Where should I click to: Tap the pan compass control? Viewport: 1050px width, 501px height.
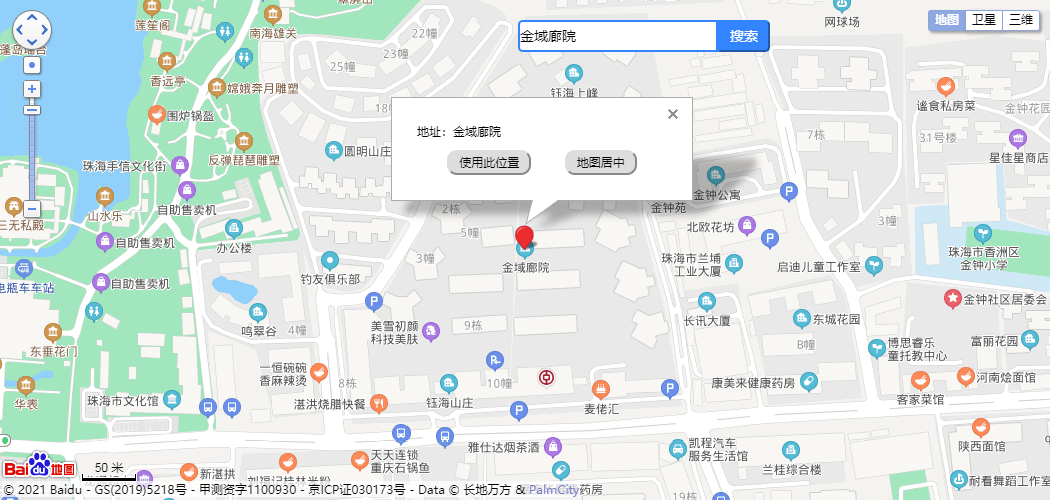click(32, 30)
